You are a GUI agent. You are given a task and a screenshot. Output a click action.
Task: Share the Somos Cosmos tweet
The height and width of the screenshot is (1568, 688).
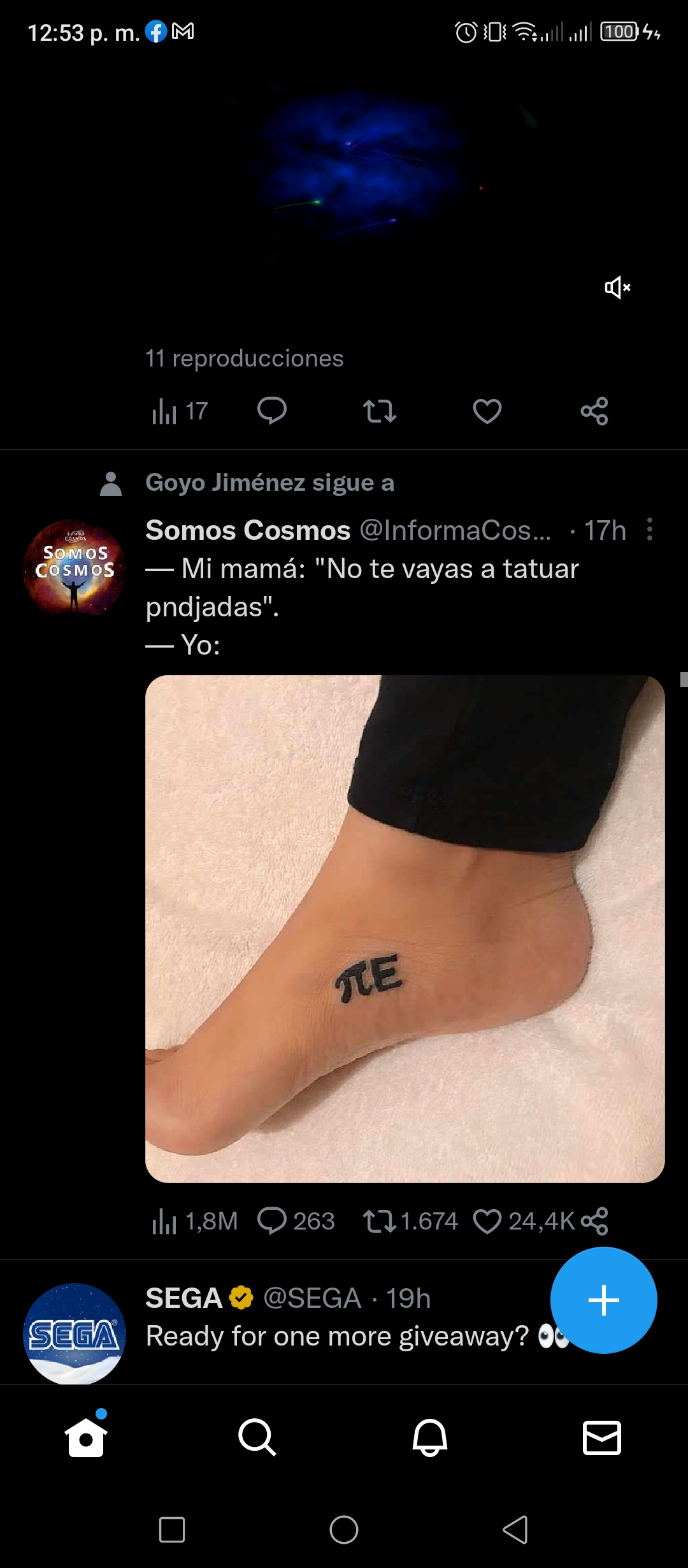(594, 1221)
